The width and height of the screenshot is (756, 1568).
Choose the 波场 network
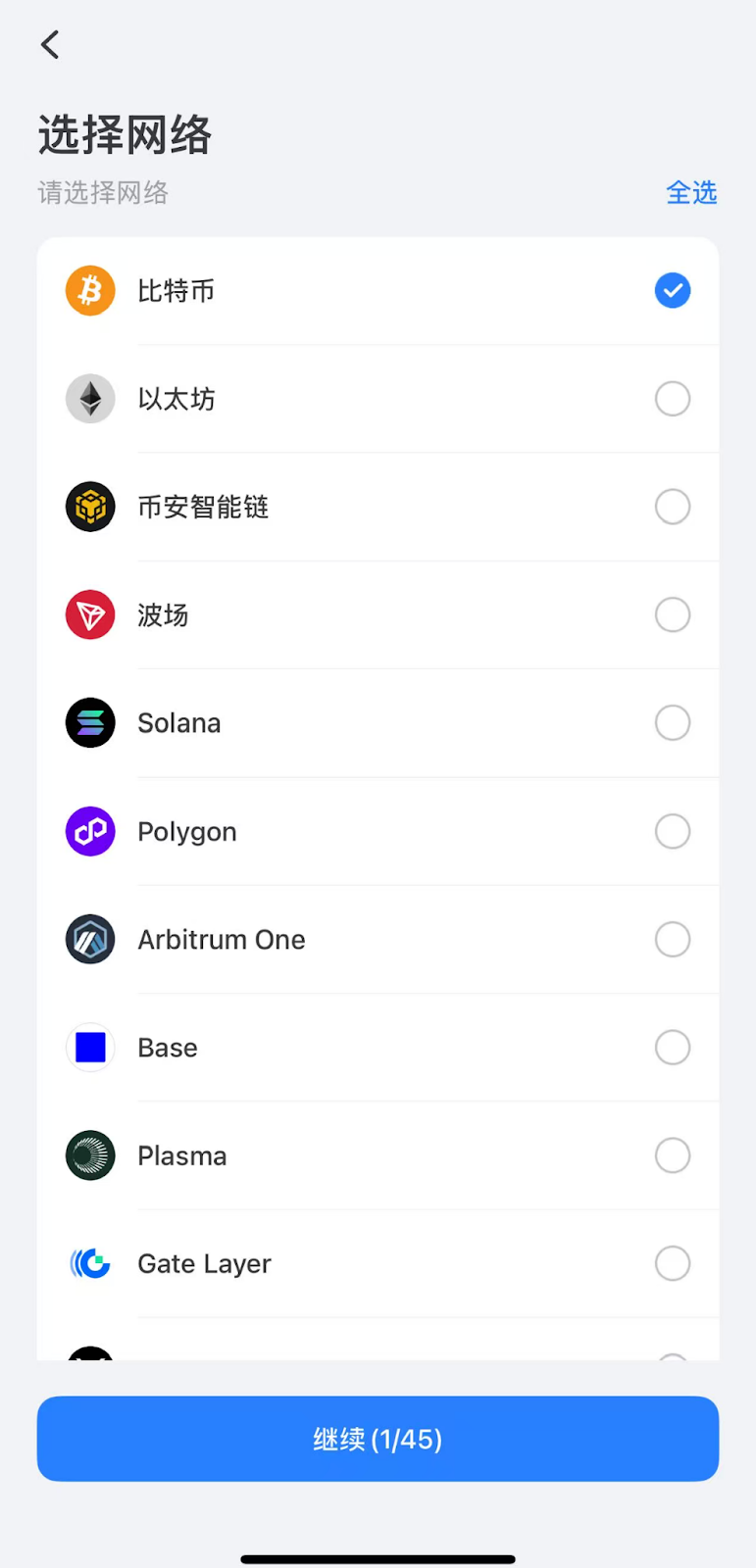click(673, 615)
